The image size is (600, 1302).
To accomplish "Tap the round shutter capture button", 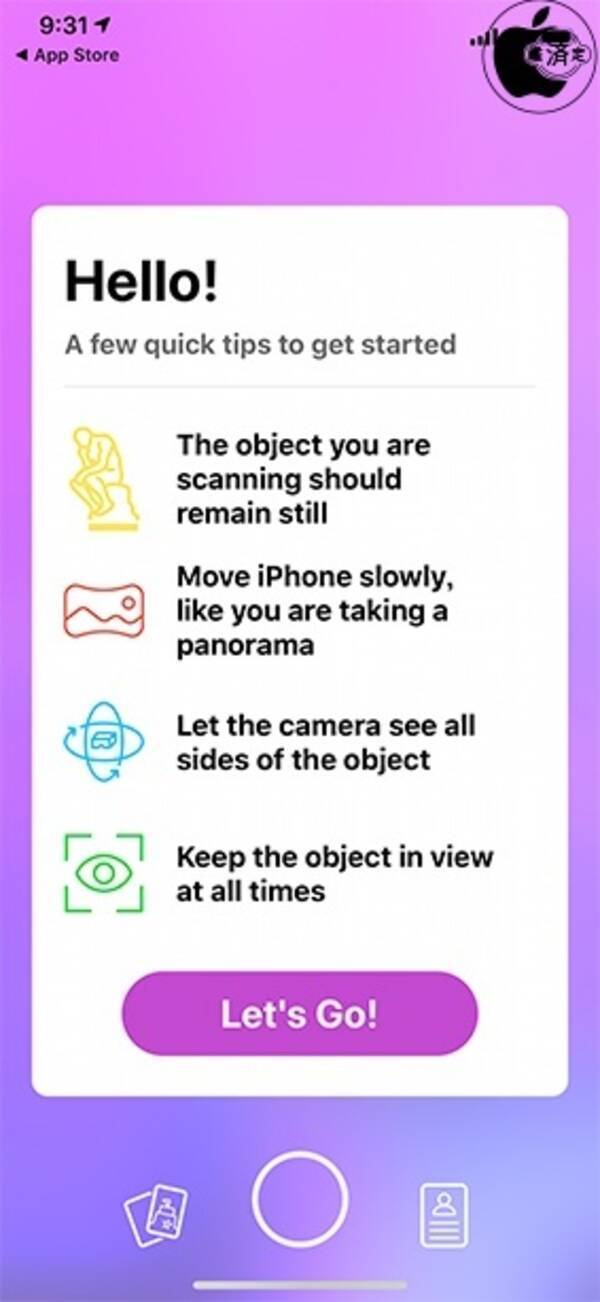I will click(300, 1199).
